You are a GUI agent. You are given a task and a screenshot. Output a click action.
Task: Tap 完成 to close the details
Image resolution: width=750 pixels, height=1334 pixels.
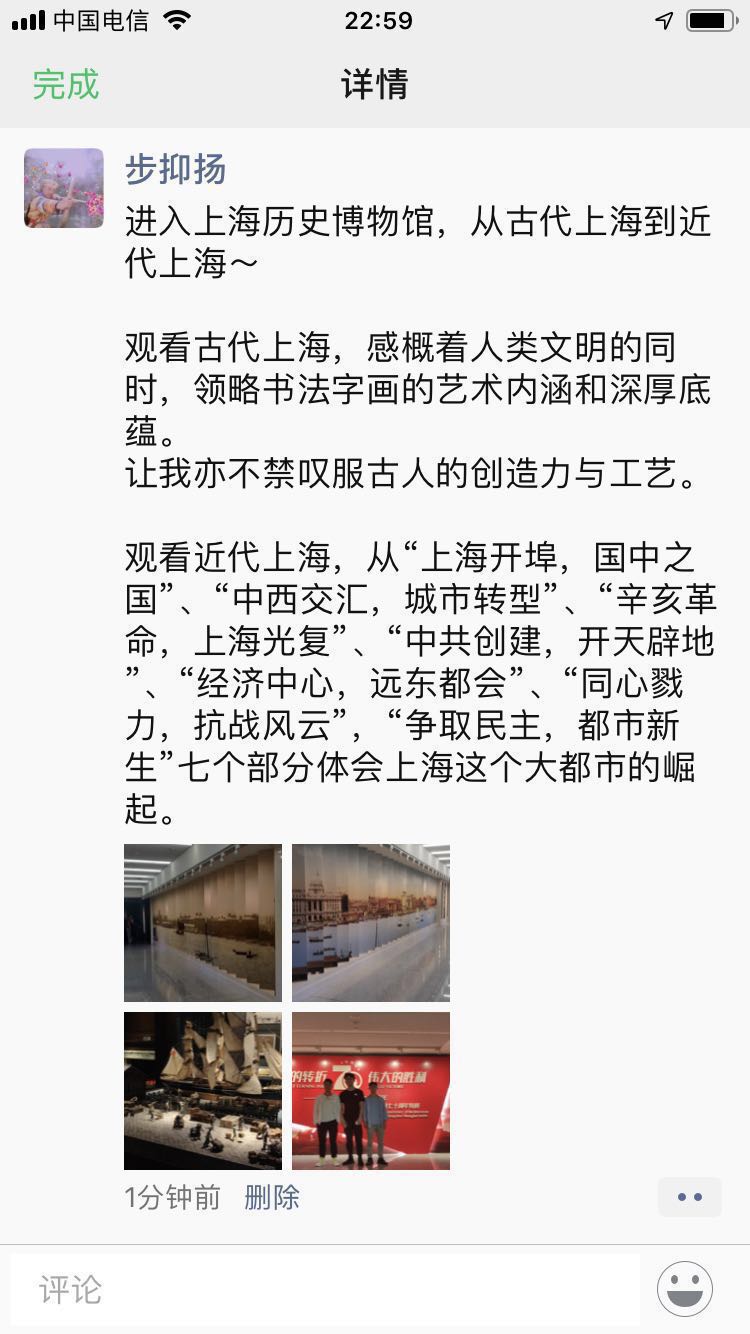[66, 84]
